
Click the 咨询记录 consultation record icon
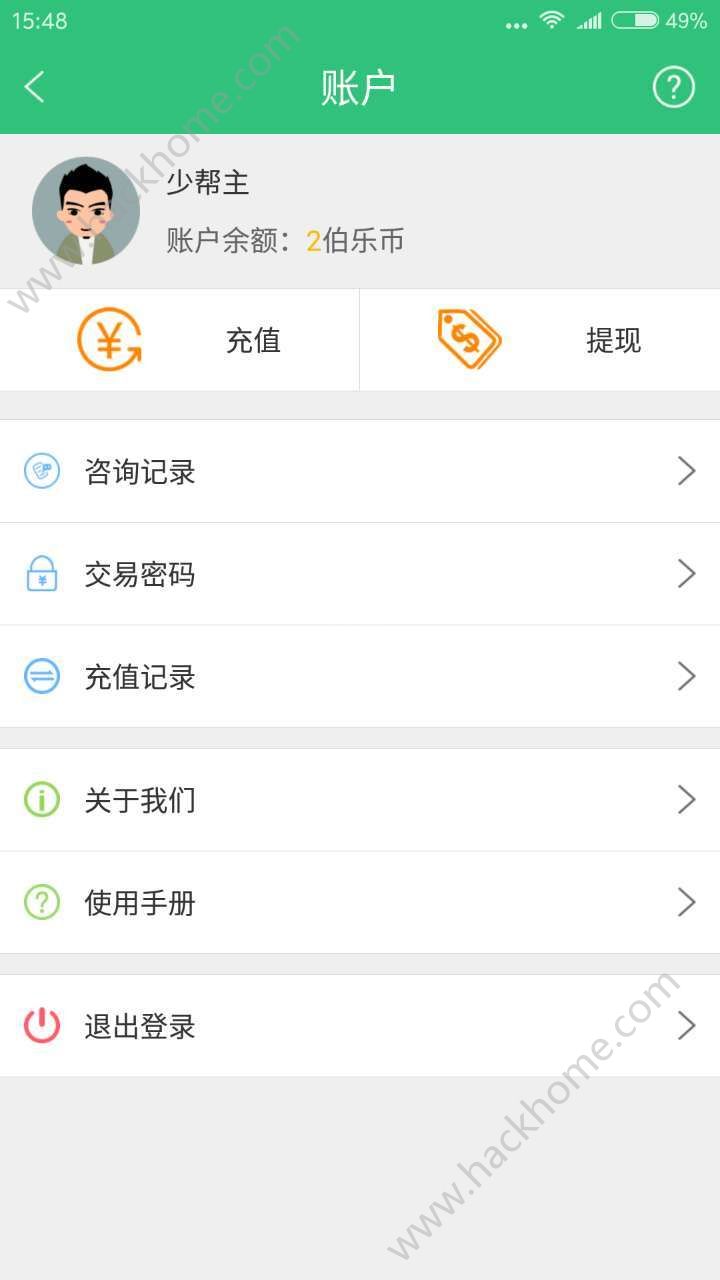coord(40,470)
